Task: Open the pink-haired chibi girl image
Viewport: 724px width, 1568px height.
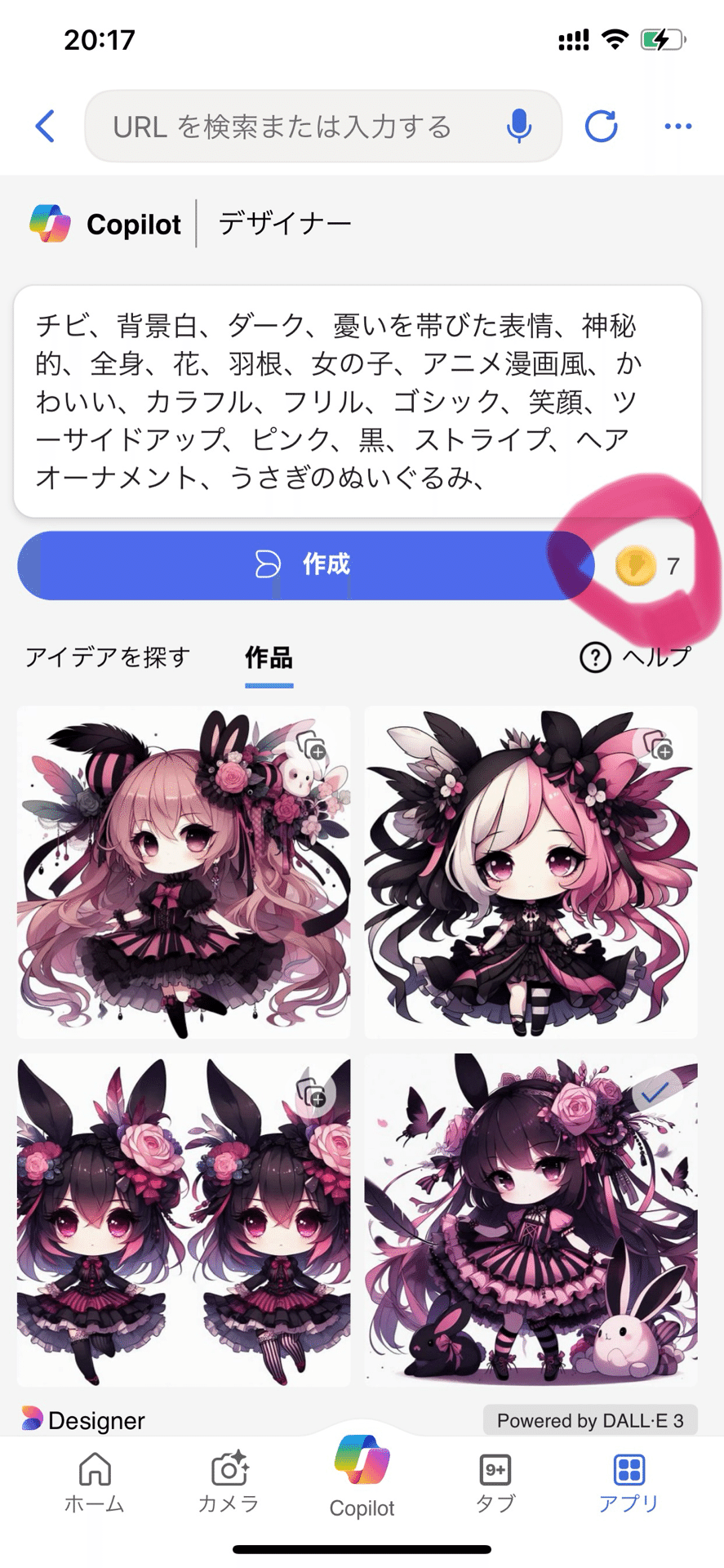Action: (184, 872)
